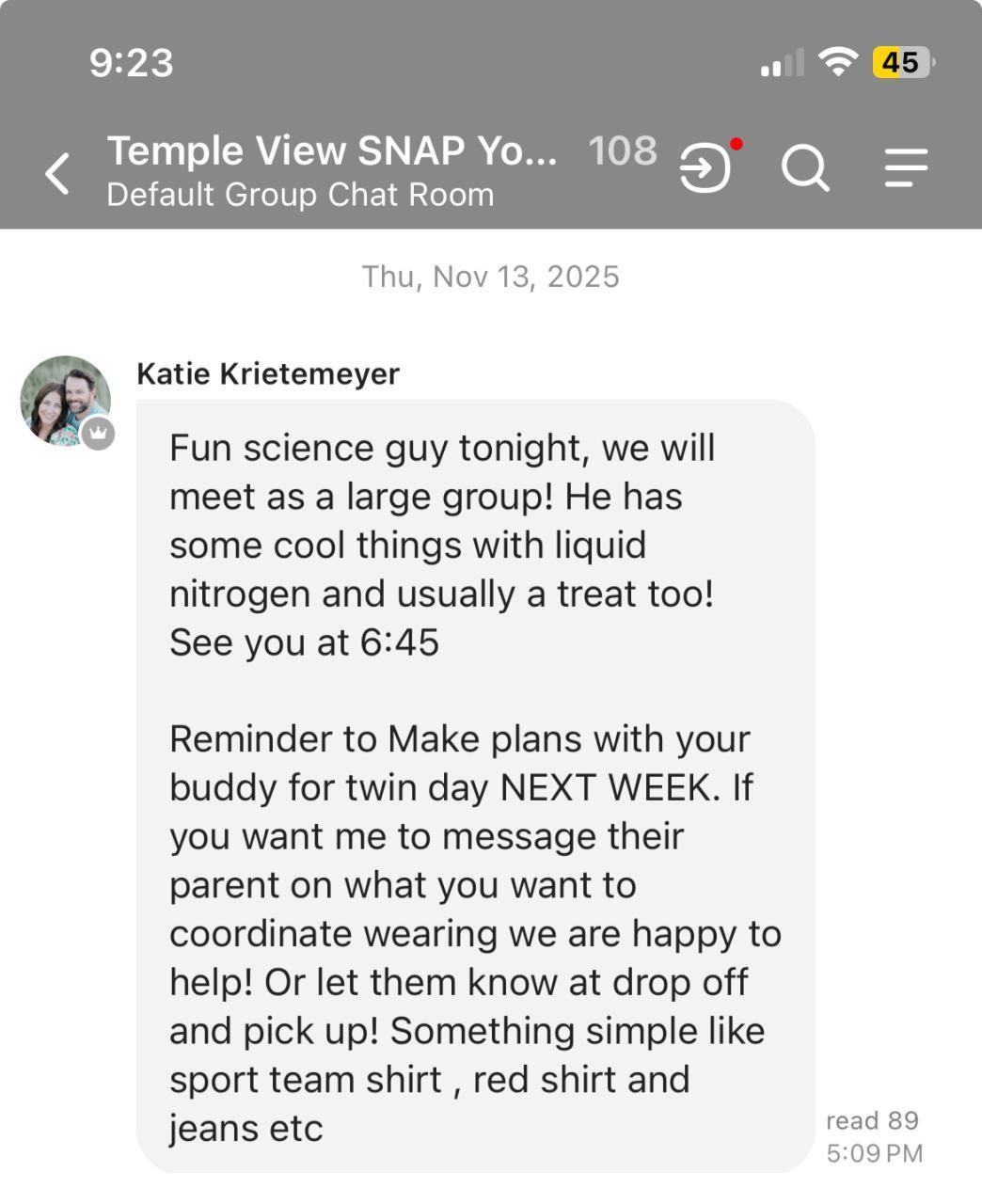The height and width of the screenshot is (1204, 982).
Task: View Katie Krietemeyer's profile picture
Action: point(65,400)
